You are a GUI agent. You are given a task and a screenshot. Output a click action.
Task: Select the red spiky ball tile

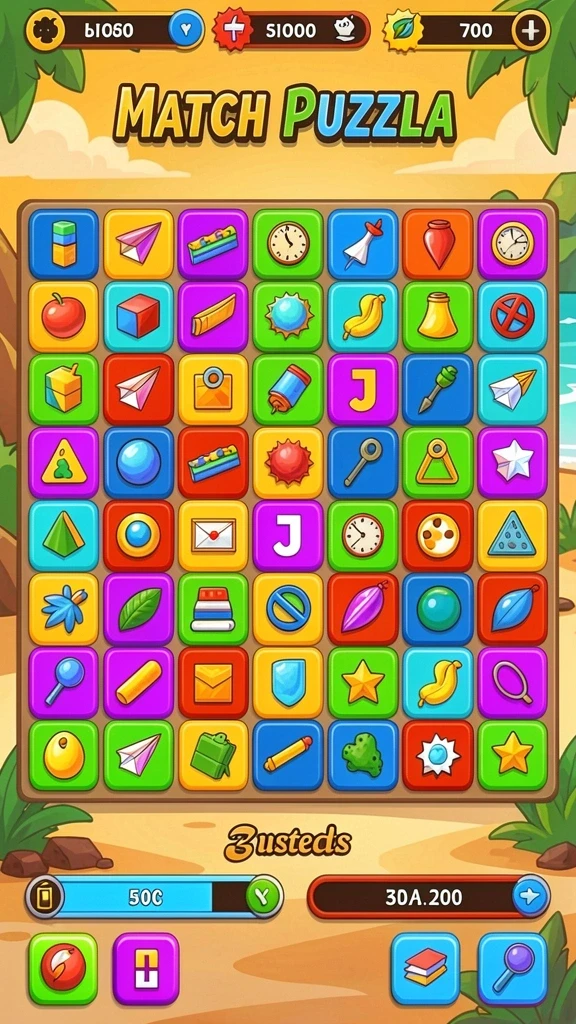tap(288, 462)
